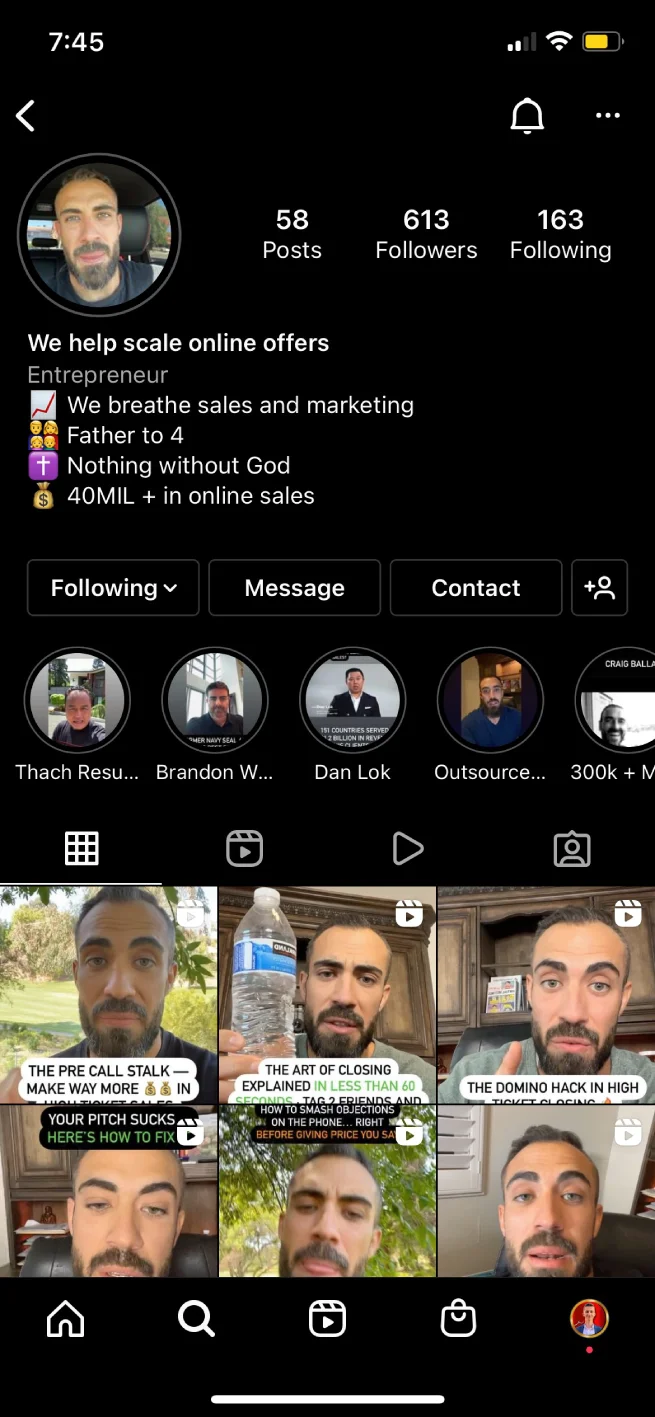Open the Domino Hack reel
Image resolution: width=655 pixels, height=1417 pixels.
point(546,994)
